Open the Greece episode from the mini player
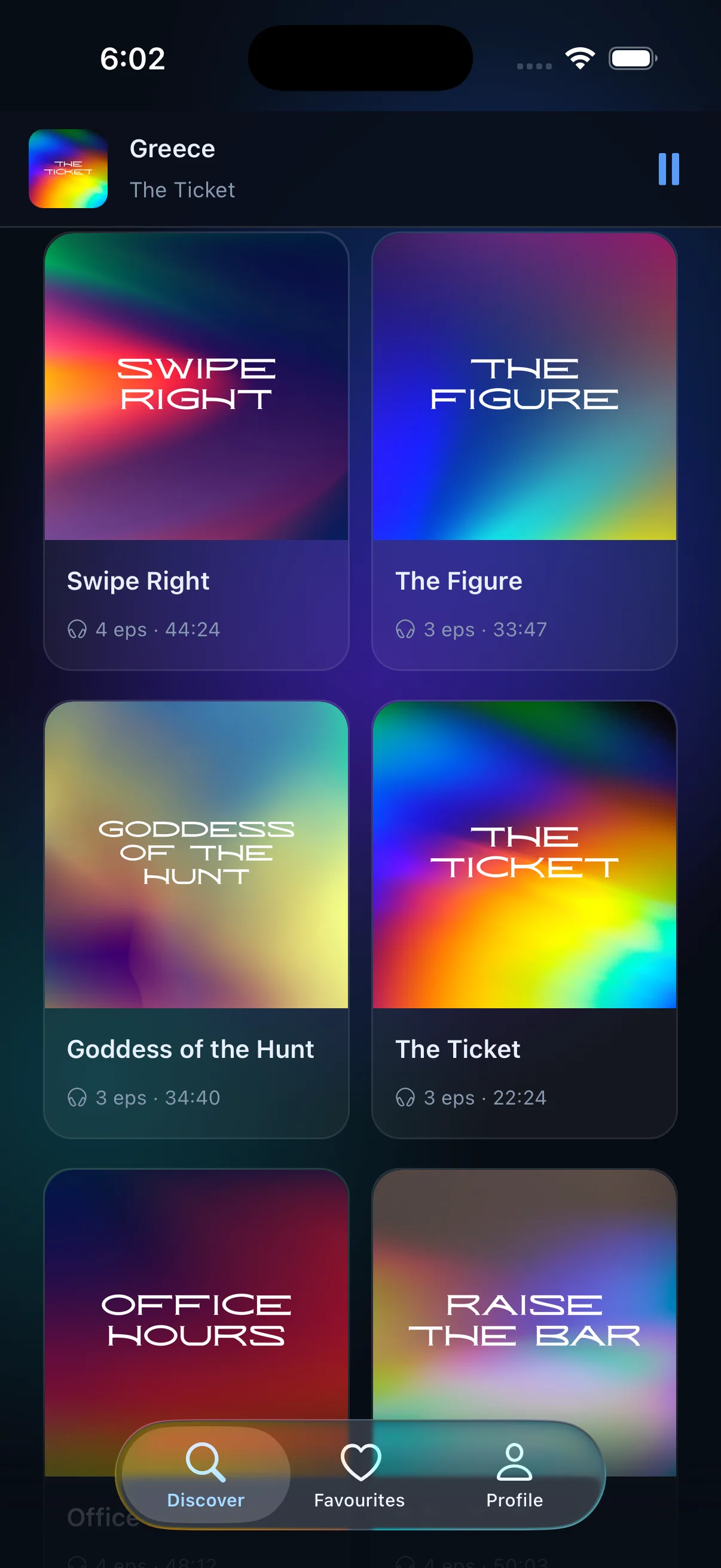The image size is (721, 1568). click(x=173, y=148)
